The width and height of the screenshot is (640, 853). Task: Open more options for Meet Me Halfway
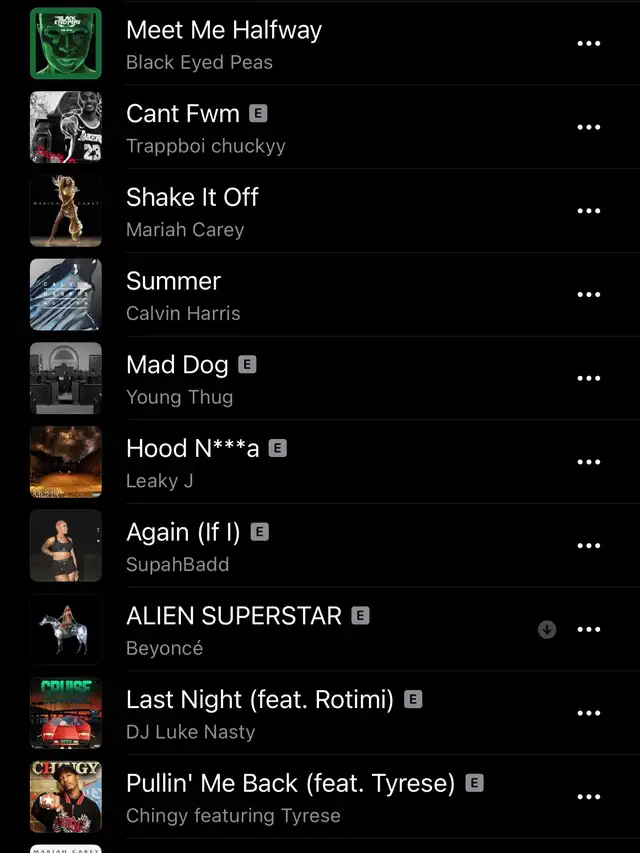pyautogui.click(x=589, y=44)
